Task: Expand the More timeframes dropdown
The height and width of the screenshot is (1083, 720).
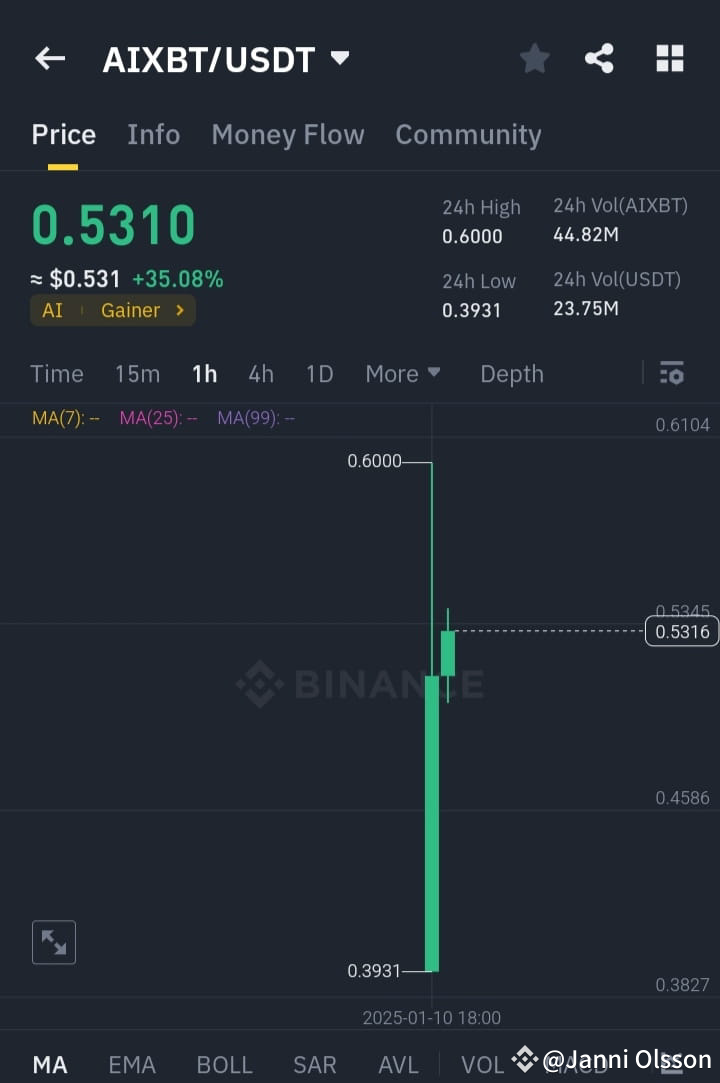Action: [403, 373]
